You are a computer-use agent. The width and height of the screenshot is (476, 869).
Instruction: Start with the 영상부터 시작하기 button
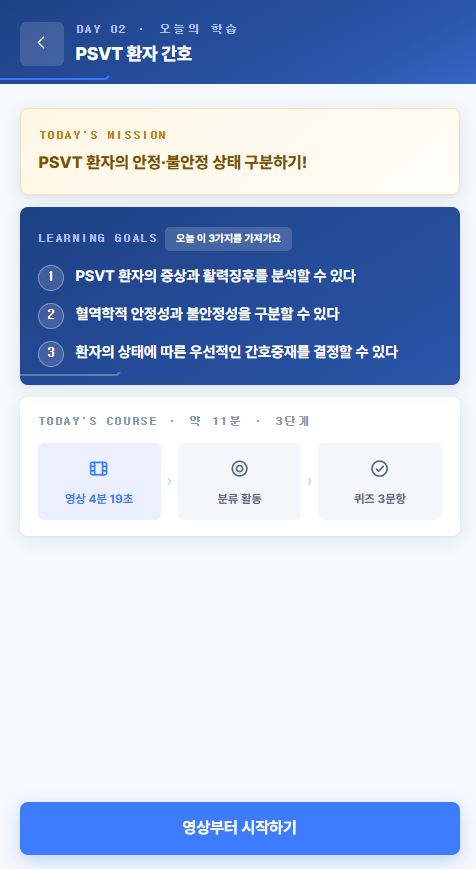(x=240, y=828)
